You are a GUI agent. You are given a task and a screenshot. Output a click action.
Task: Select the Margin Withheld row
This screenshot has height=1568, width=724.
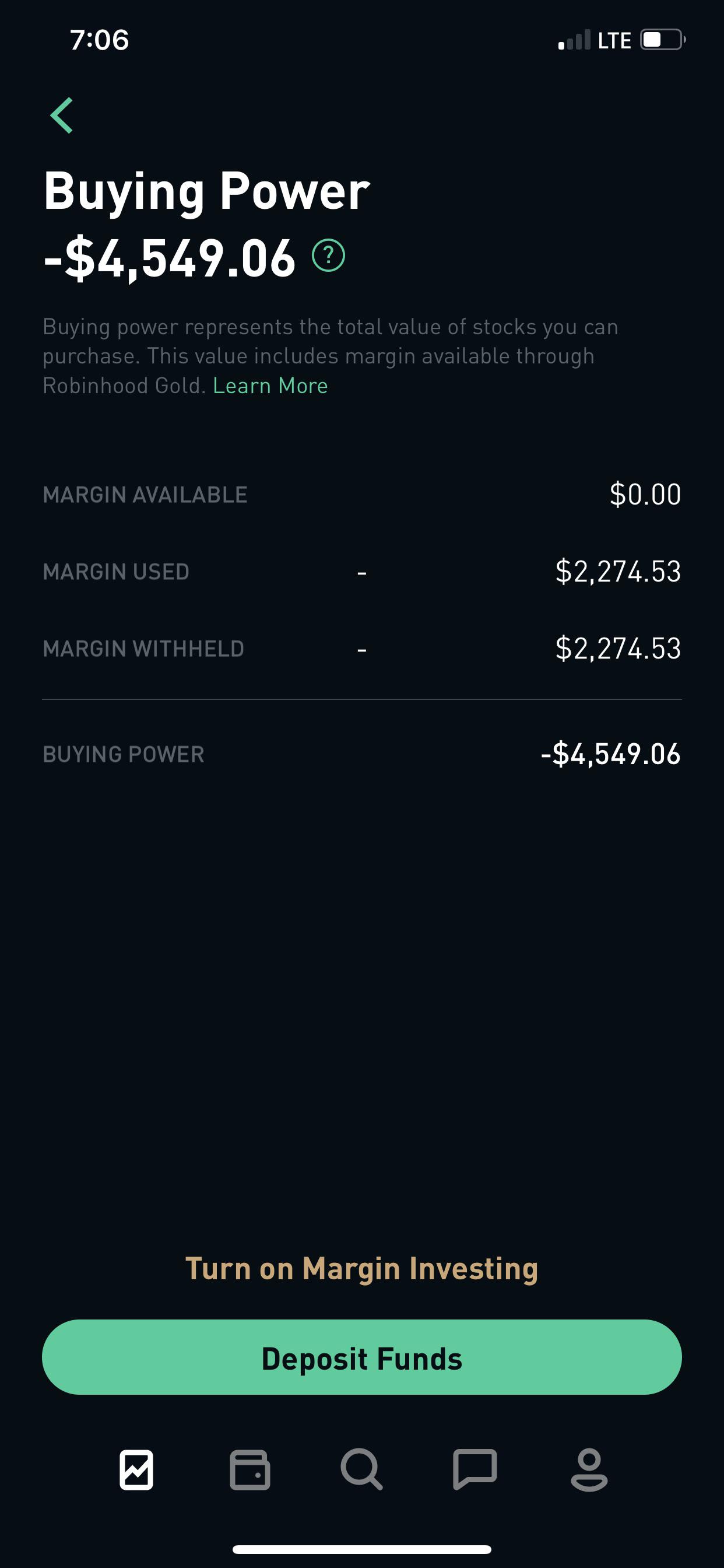(362, 648)
